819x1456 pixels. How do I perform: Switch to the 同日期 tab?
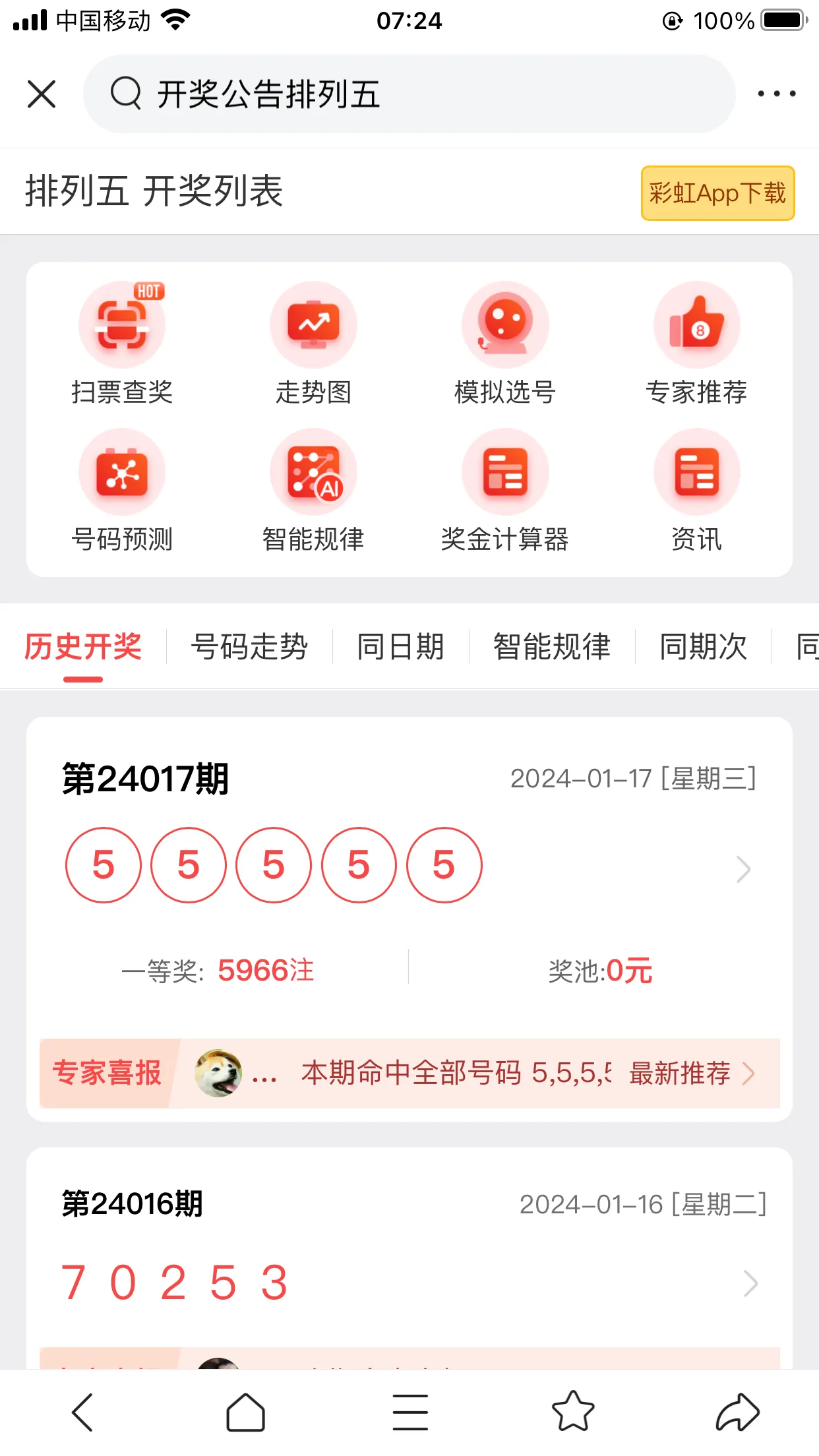point(400,646)
